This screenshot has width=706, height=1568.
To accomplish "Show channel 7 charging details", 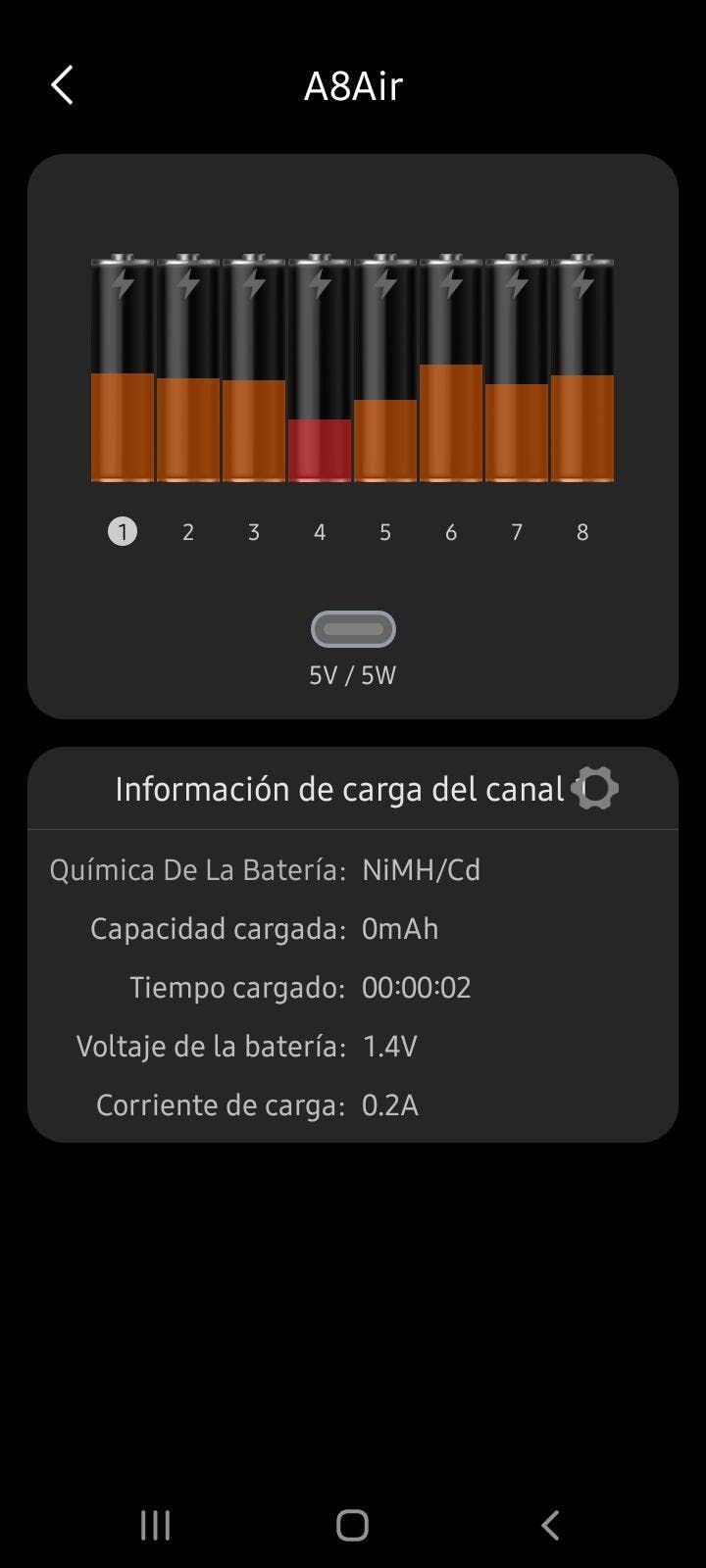I will (x=517, y=531).
